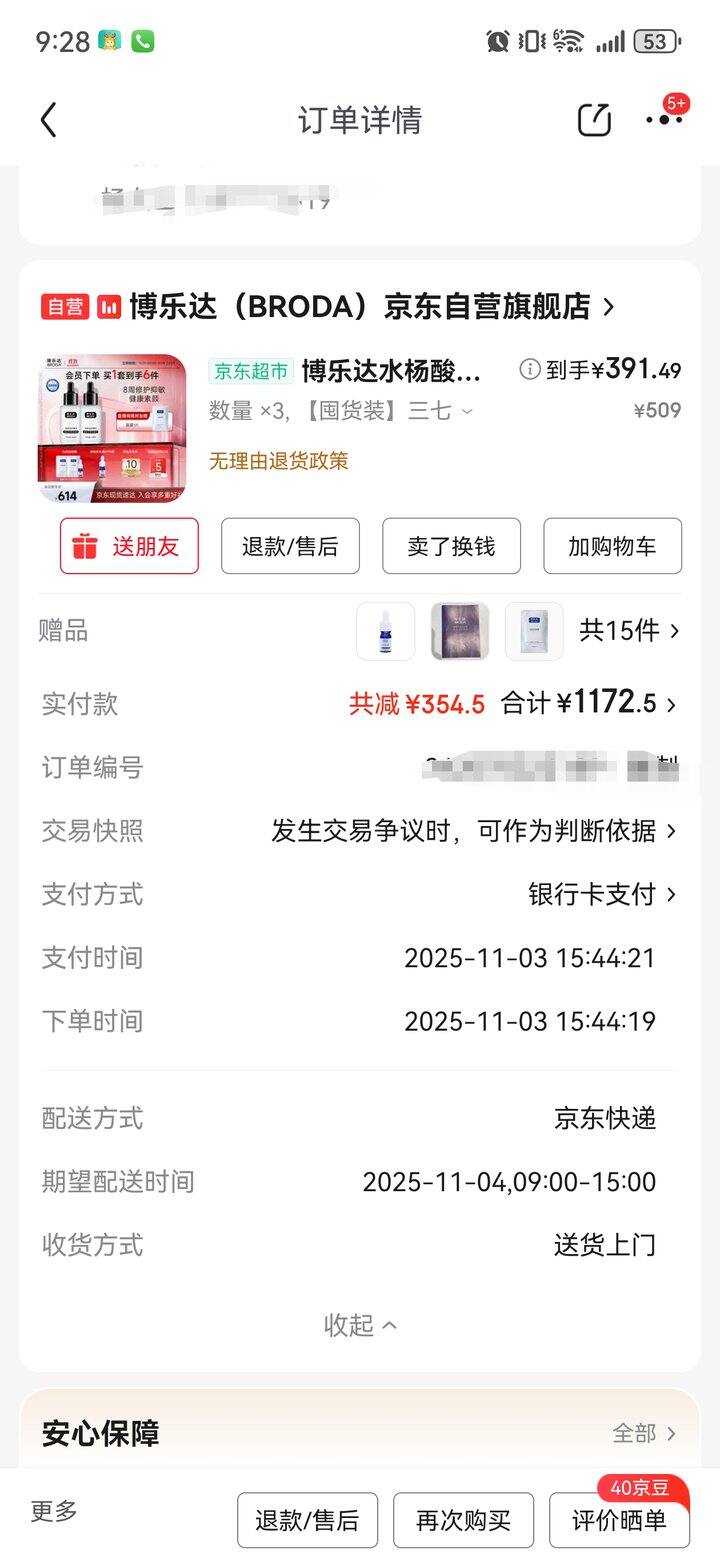Screen dimensions: 720x1554
Task: Open the 博乐达水杨酸 product thumbnail
Action: coord(112,429)
